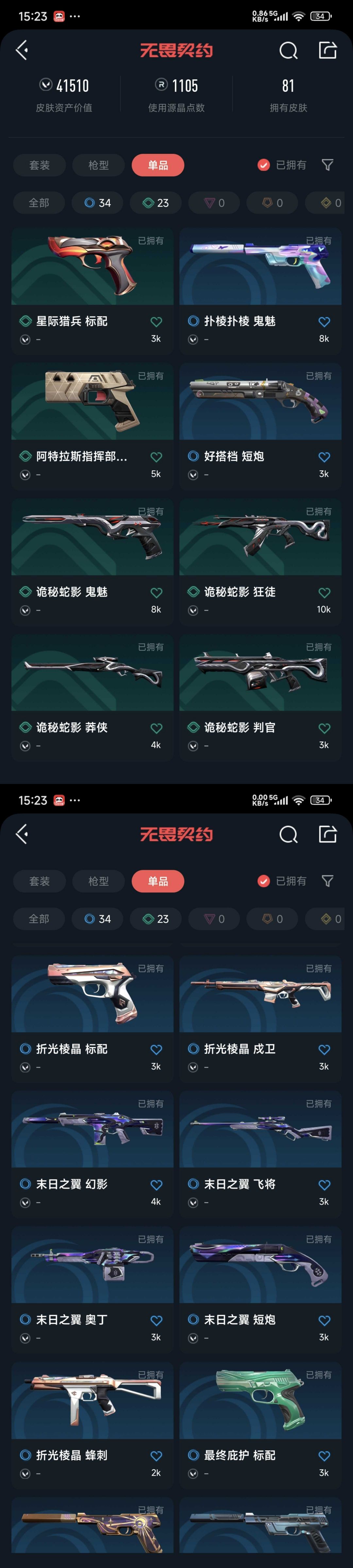Open the 诡秘蛇影 莽侠 skin card

(92, 697)
